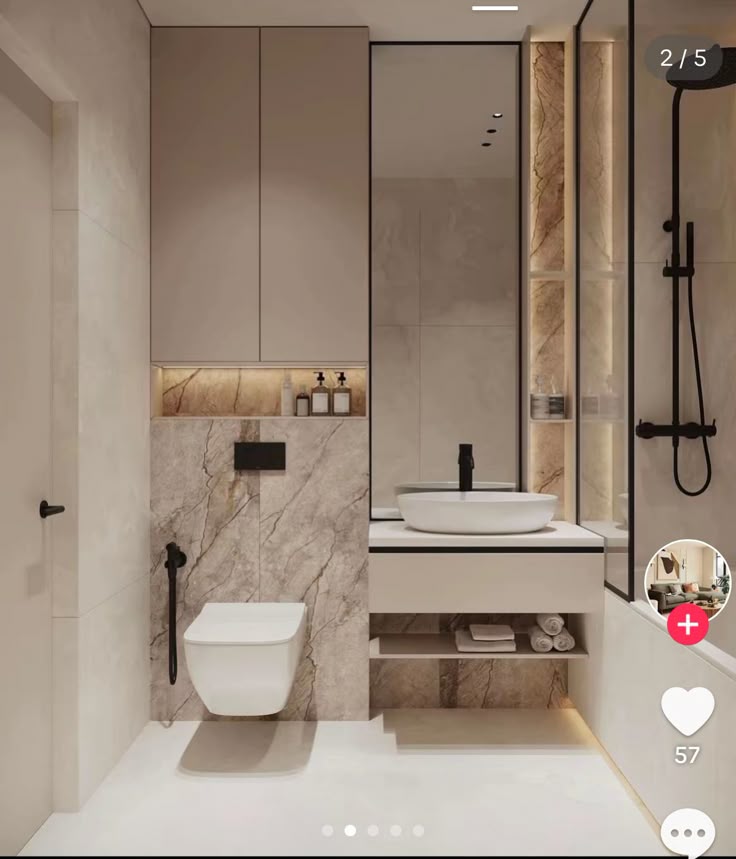Like this photo post
Screen dimensions: 736x859
(x=687, y=711)
